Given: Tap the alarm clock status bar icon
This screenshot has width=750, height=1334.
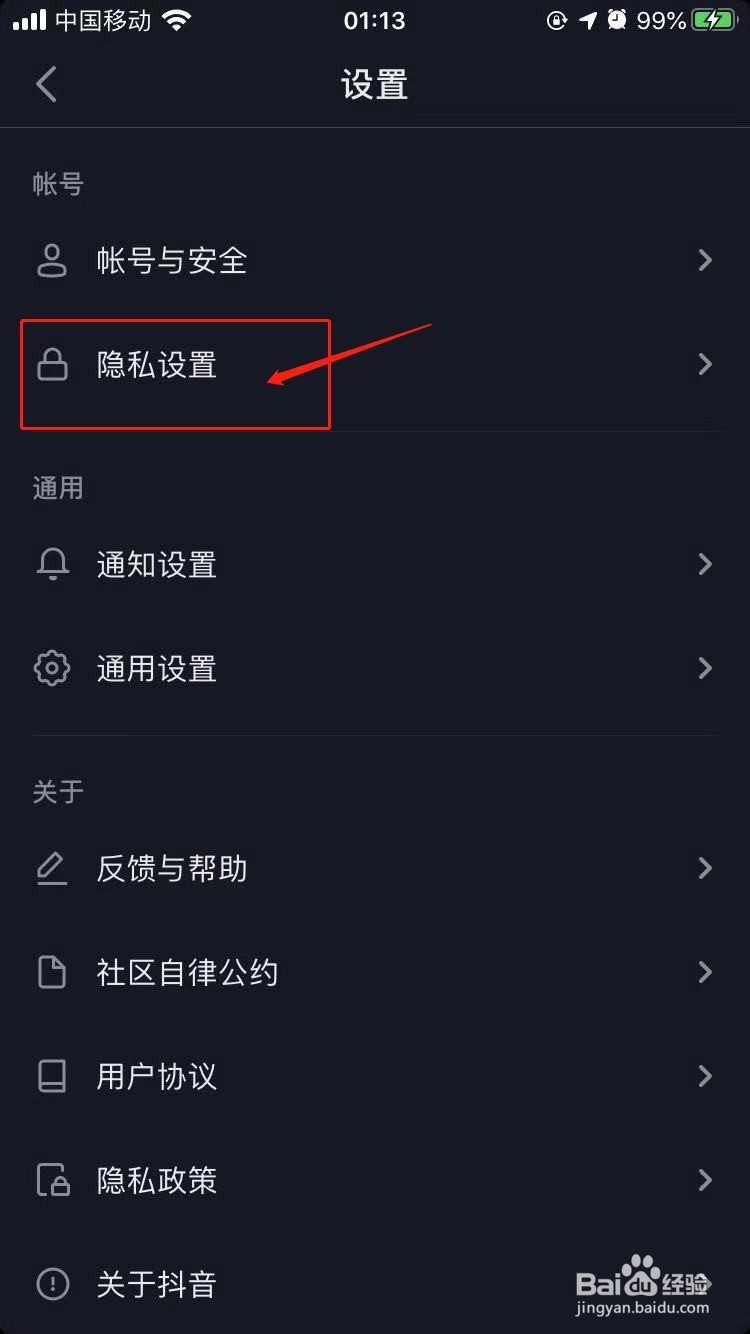Looking at the screenshot, I should [617, 19].
